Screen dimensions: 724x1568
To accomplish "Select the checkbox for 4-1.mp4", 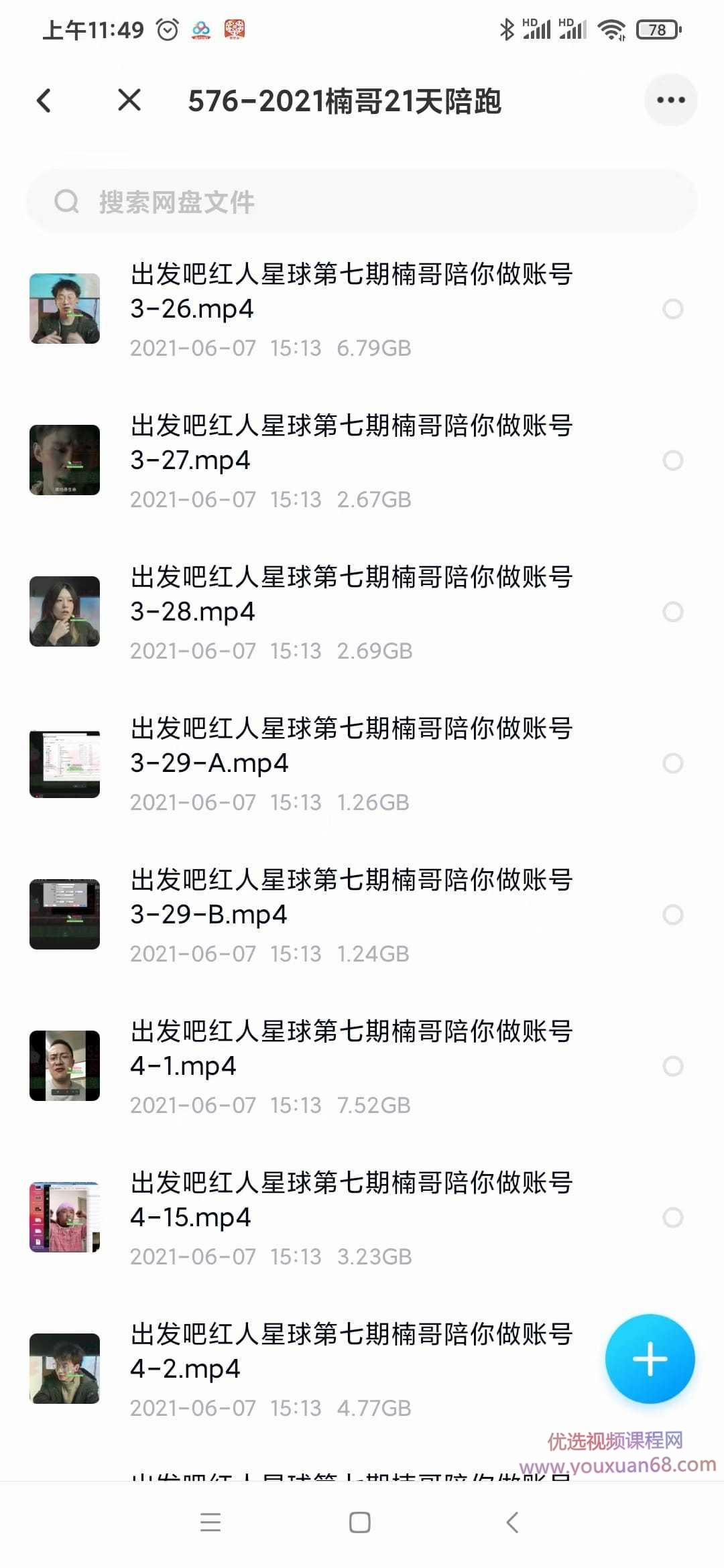I will 672,1066.
